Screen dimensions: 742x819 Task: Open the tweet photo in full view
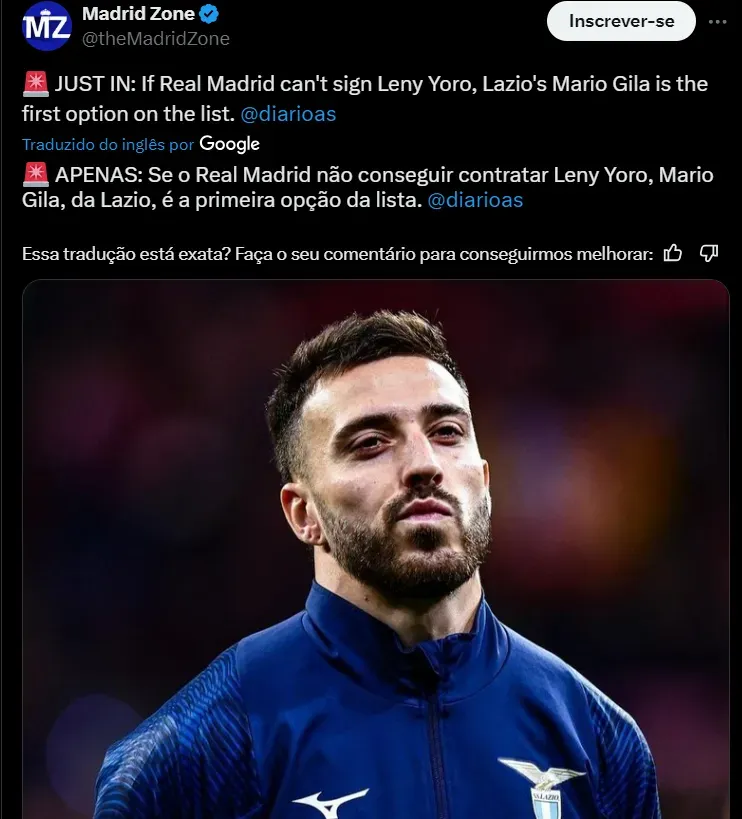pos(376,550)
